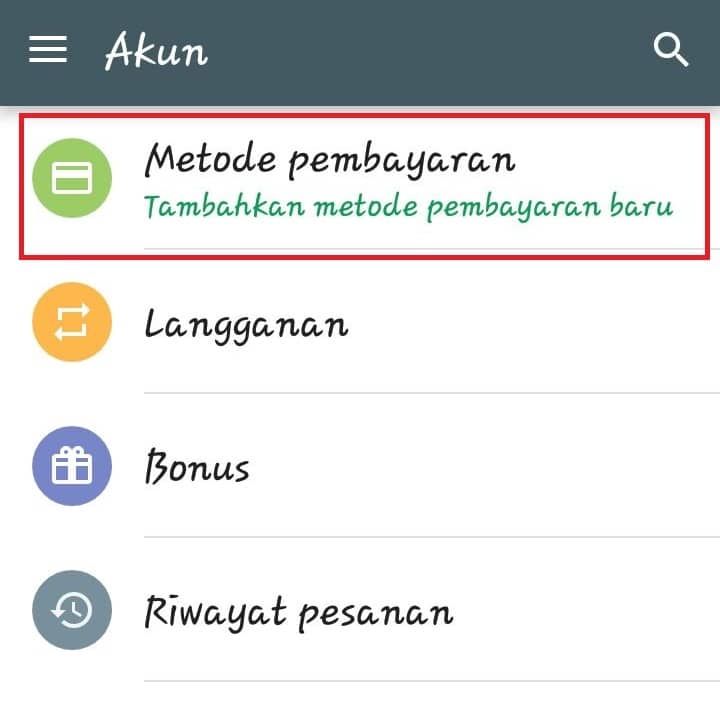Open the hamburger drawer menu
Screen dimensions: 720x722
[x=48, y=49]
